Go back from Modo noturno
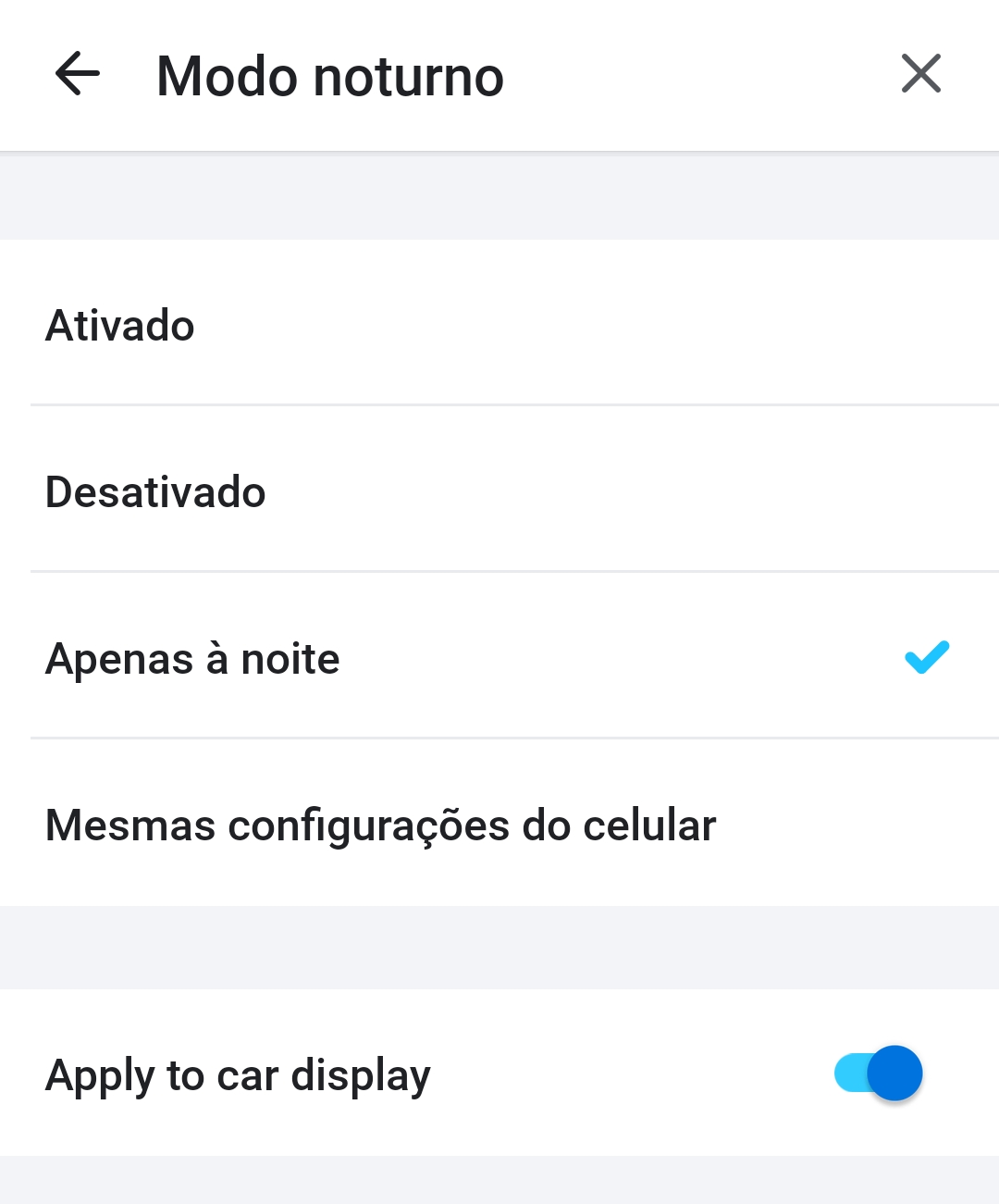Viewport: 999px width, 1204px height. click(78, 74)
